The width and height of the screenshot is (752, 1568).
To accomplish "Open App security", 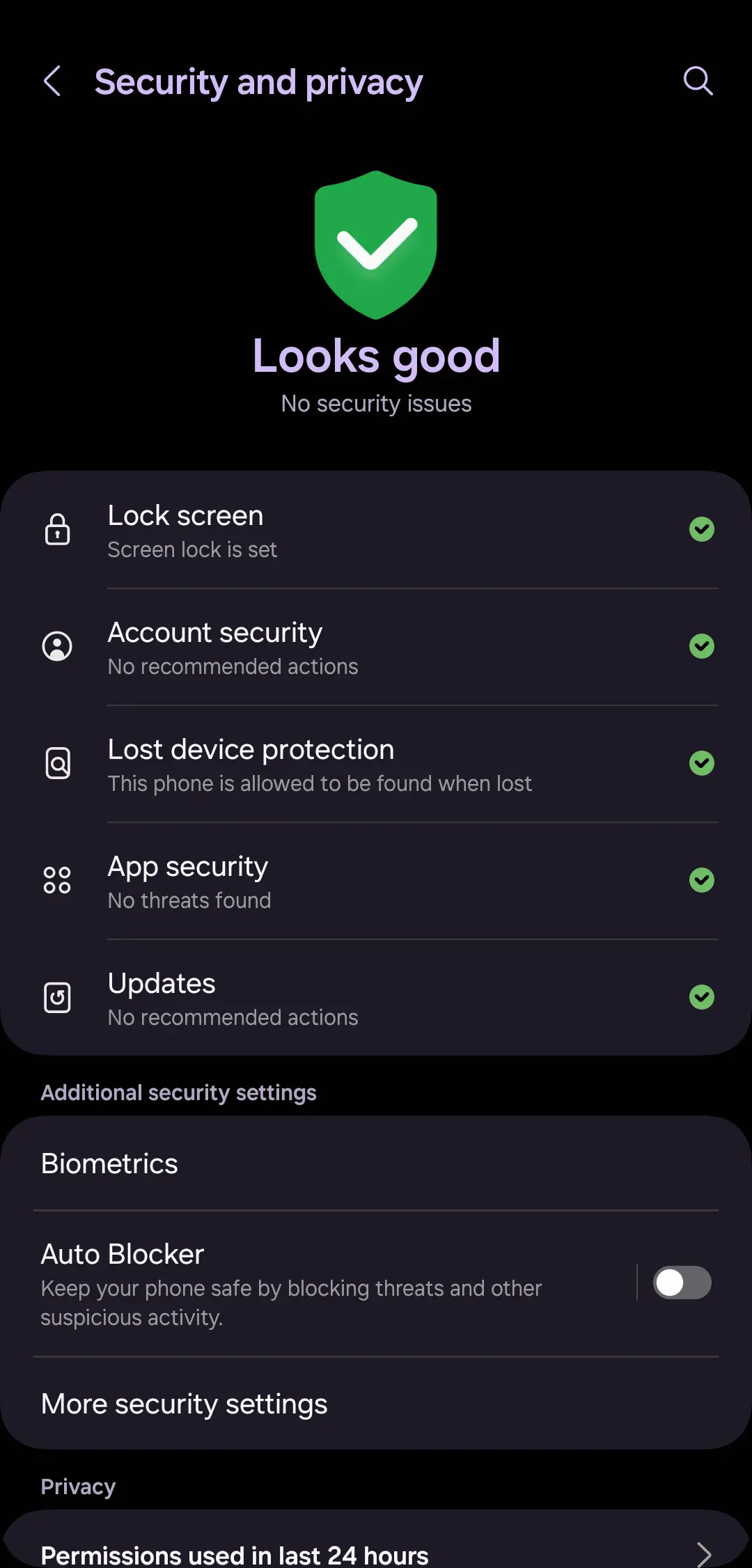I will (x=376, y=881).
